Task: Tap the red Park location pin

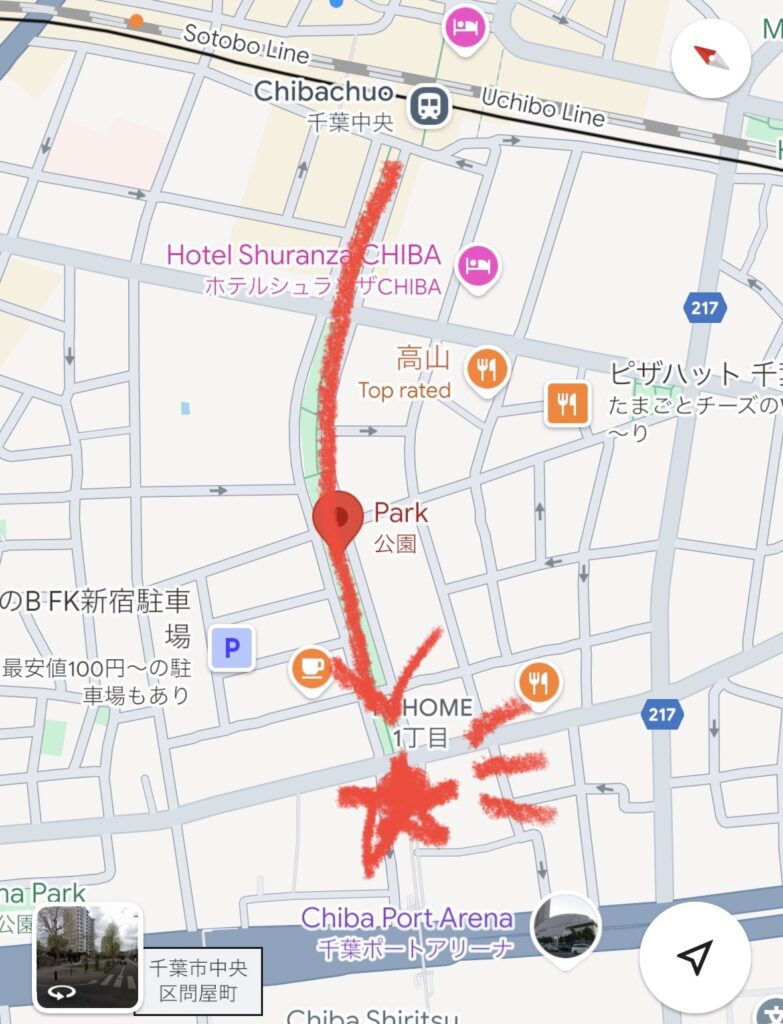Action: [338, 518]
